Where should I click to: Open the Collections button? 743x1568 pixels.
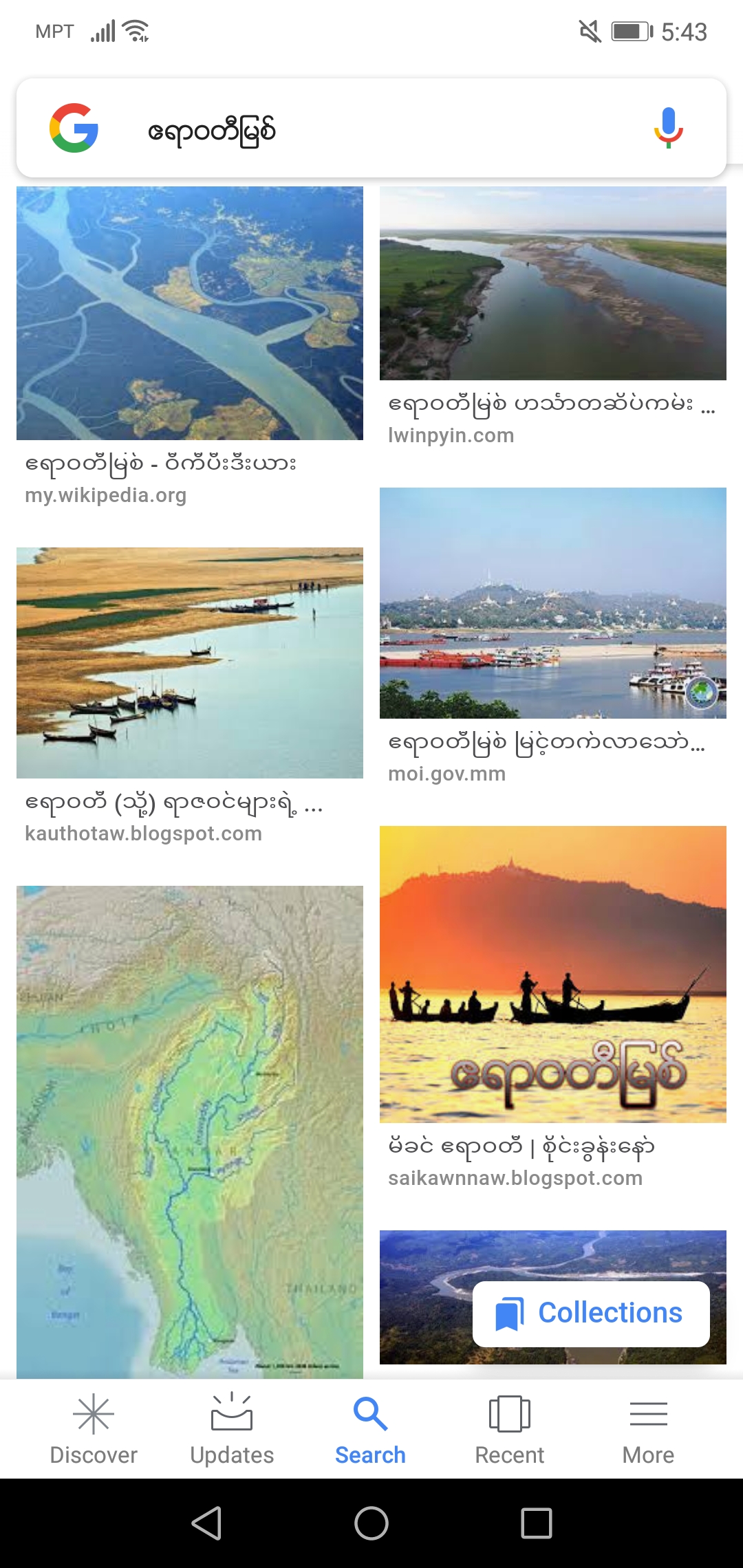click(591, 1314)
